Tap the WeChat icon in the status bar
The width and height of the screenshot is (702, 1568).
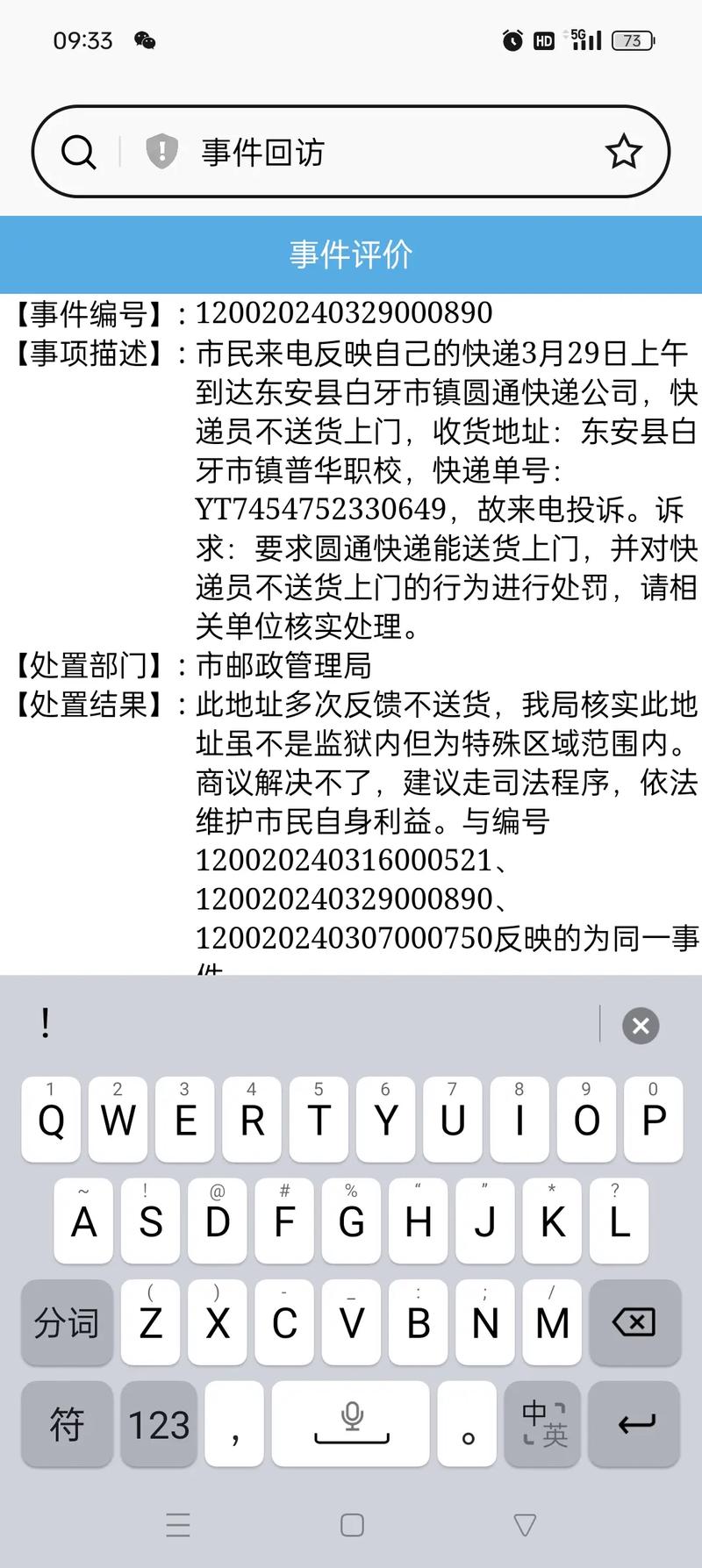point(143,39)
